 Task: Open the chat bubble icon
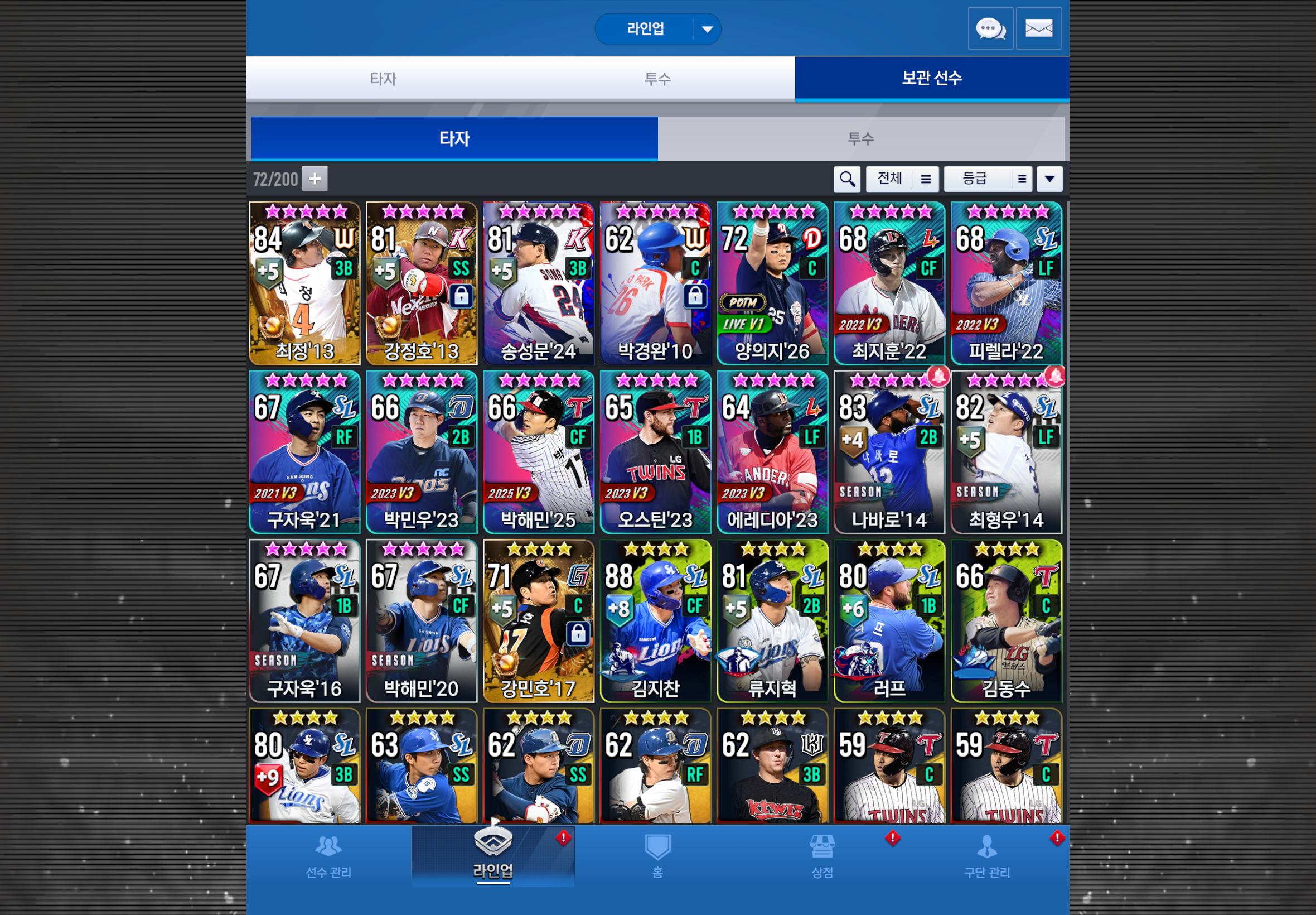click(x=990, y=28)
